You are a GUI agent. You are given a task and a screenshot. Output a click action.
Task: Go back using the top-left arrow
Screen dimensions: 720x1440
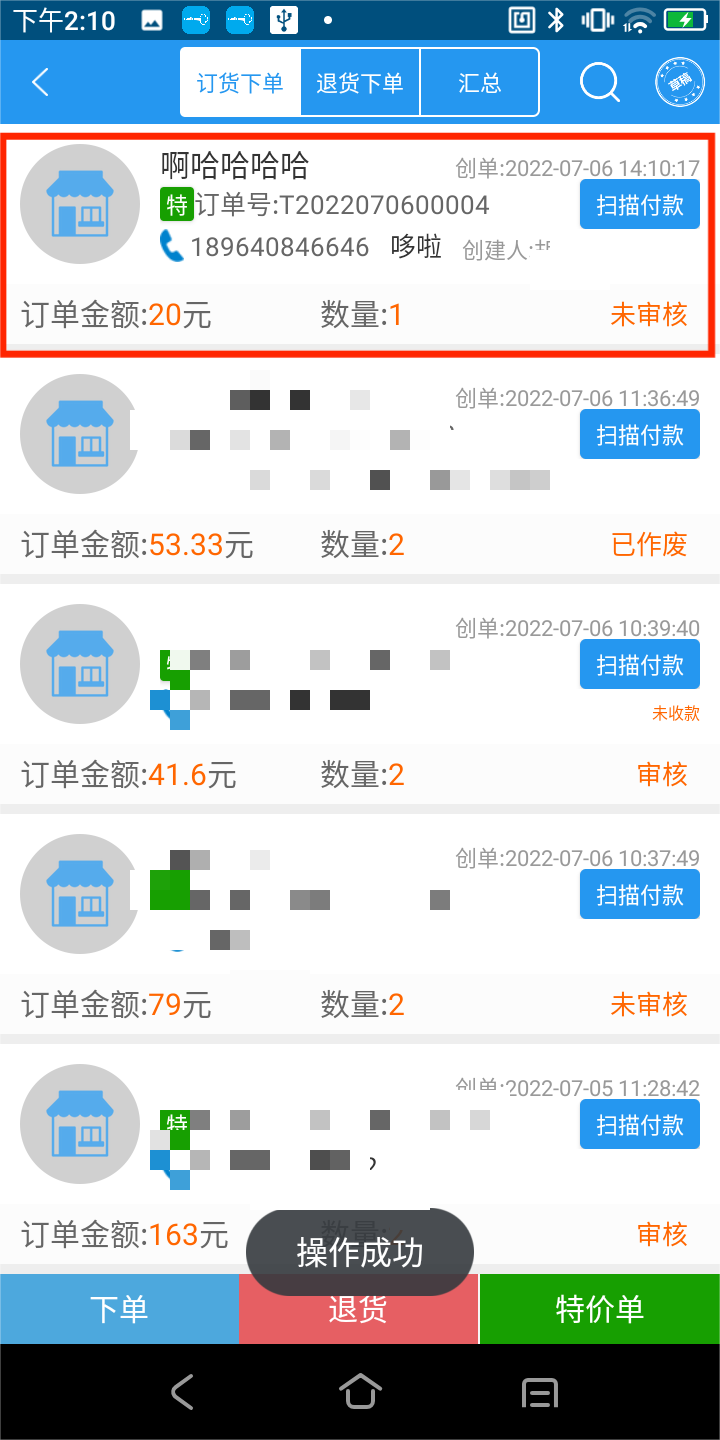click(x=41, y=82)
